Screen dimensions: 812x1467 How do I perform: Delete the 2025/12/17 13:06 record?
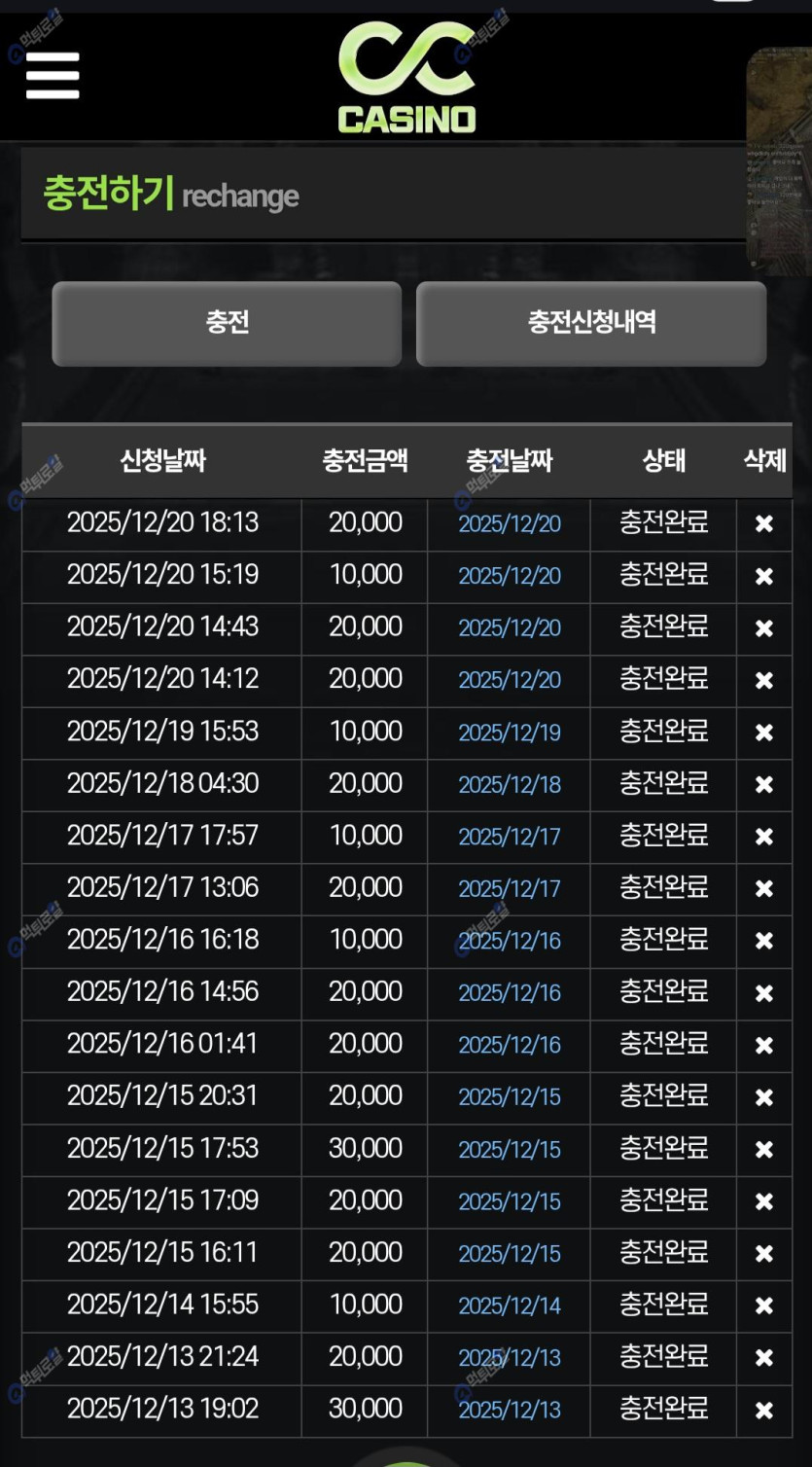coord(764,888)
